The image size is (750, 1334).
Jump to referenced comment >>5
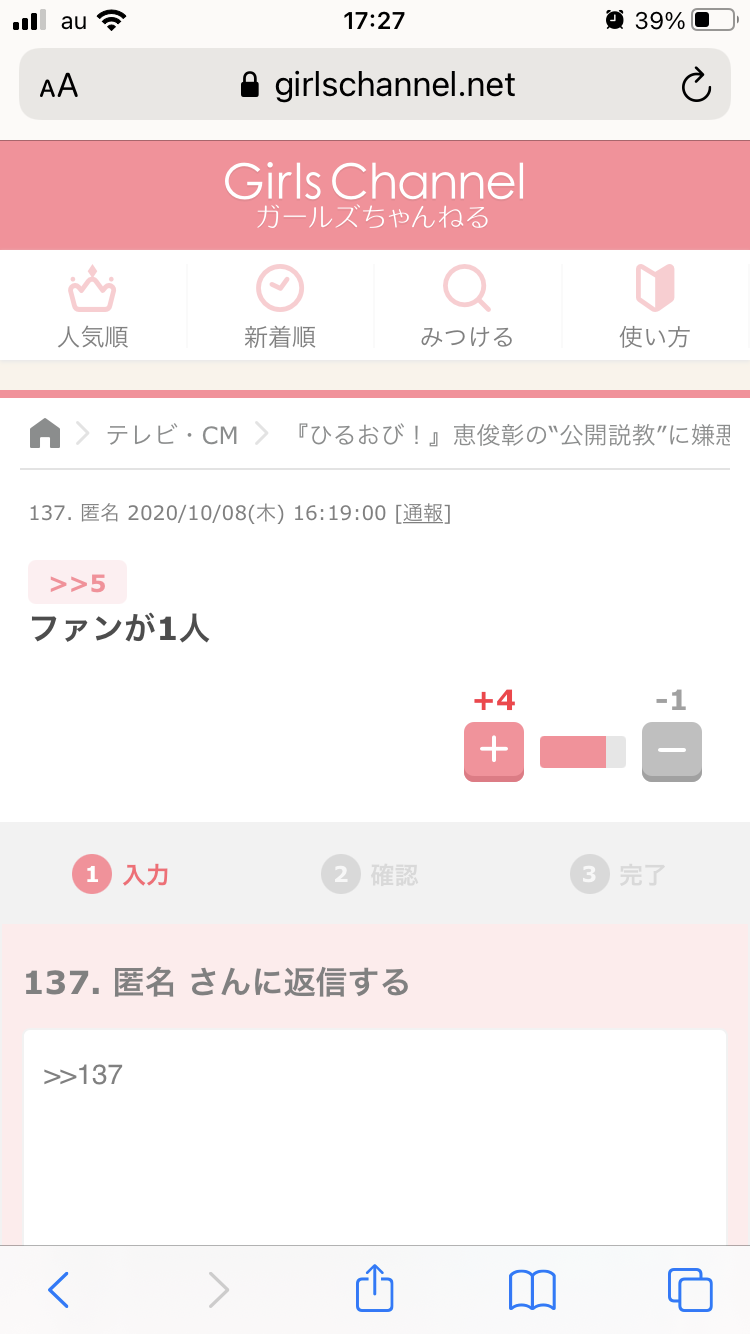[77, 582]
